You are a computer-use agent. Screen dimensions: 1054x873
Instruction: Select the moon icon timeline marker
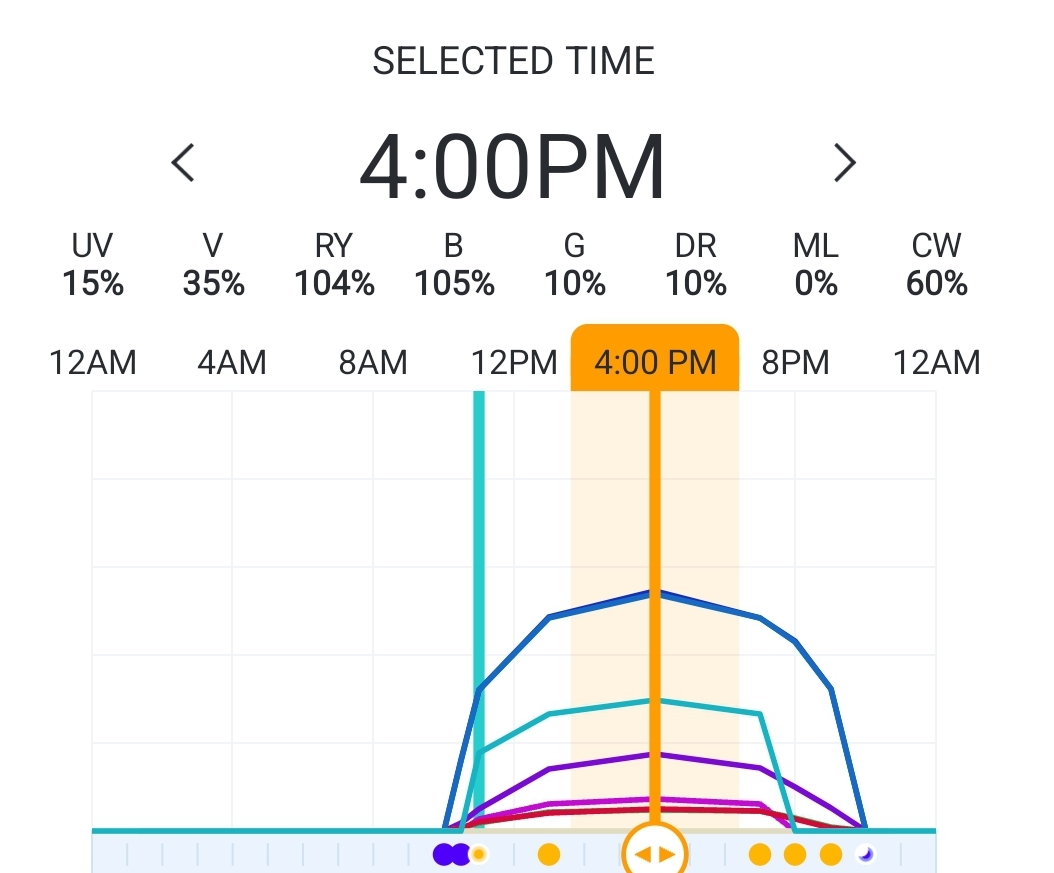point(866,854)
